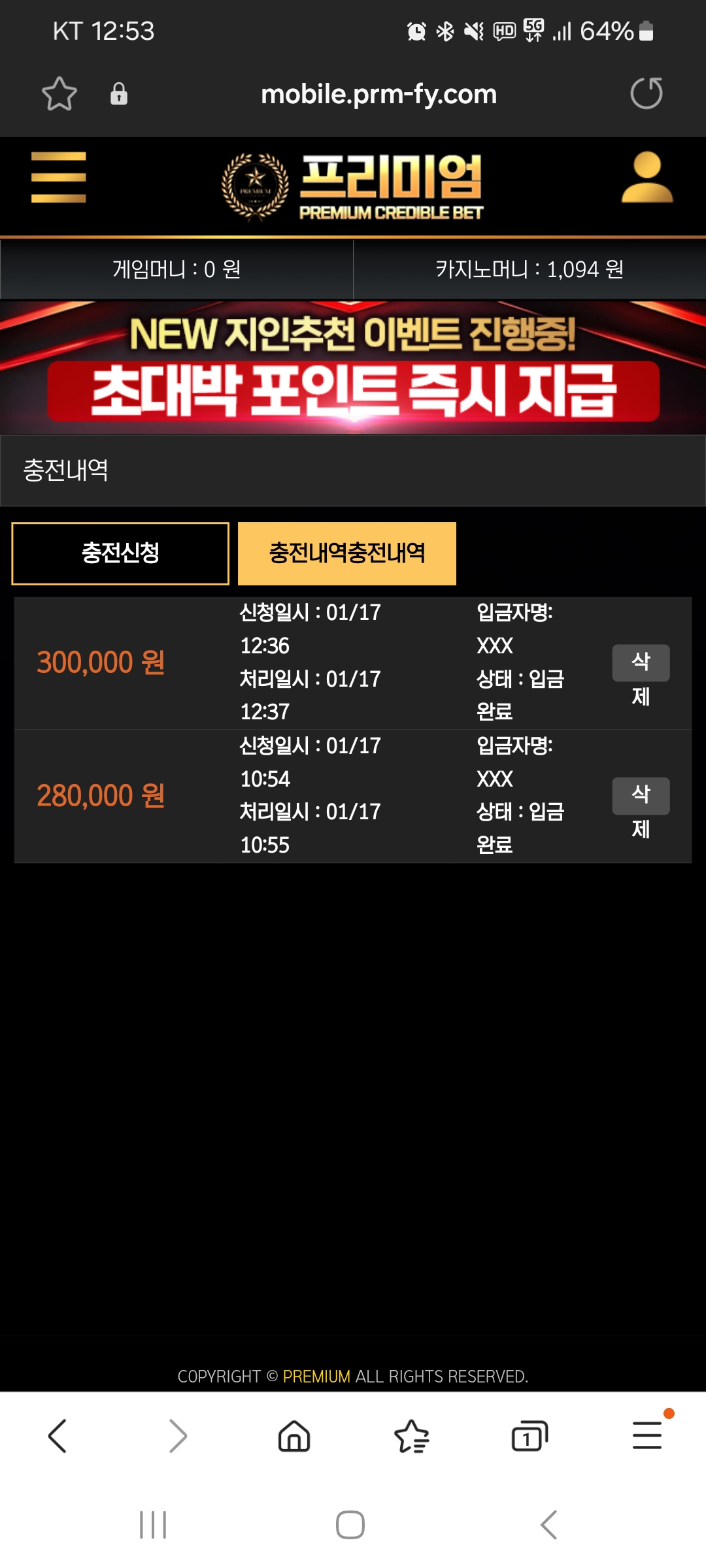Open the referral event banner

353,367
